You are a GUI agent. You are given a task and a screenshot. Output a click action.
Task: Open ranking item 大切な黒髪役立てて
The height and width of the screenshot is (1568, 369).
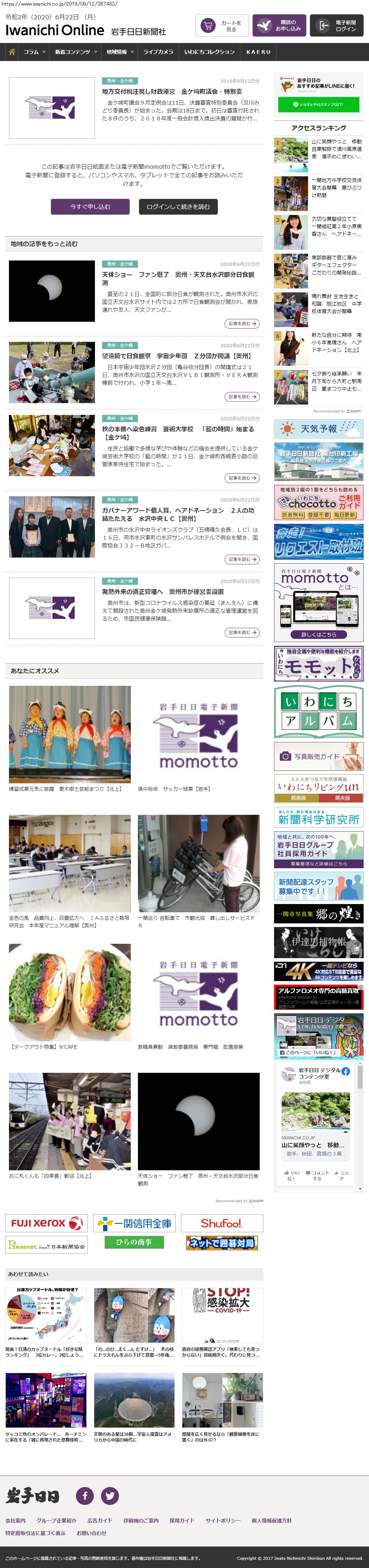[336, 226]
